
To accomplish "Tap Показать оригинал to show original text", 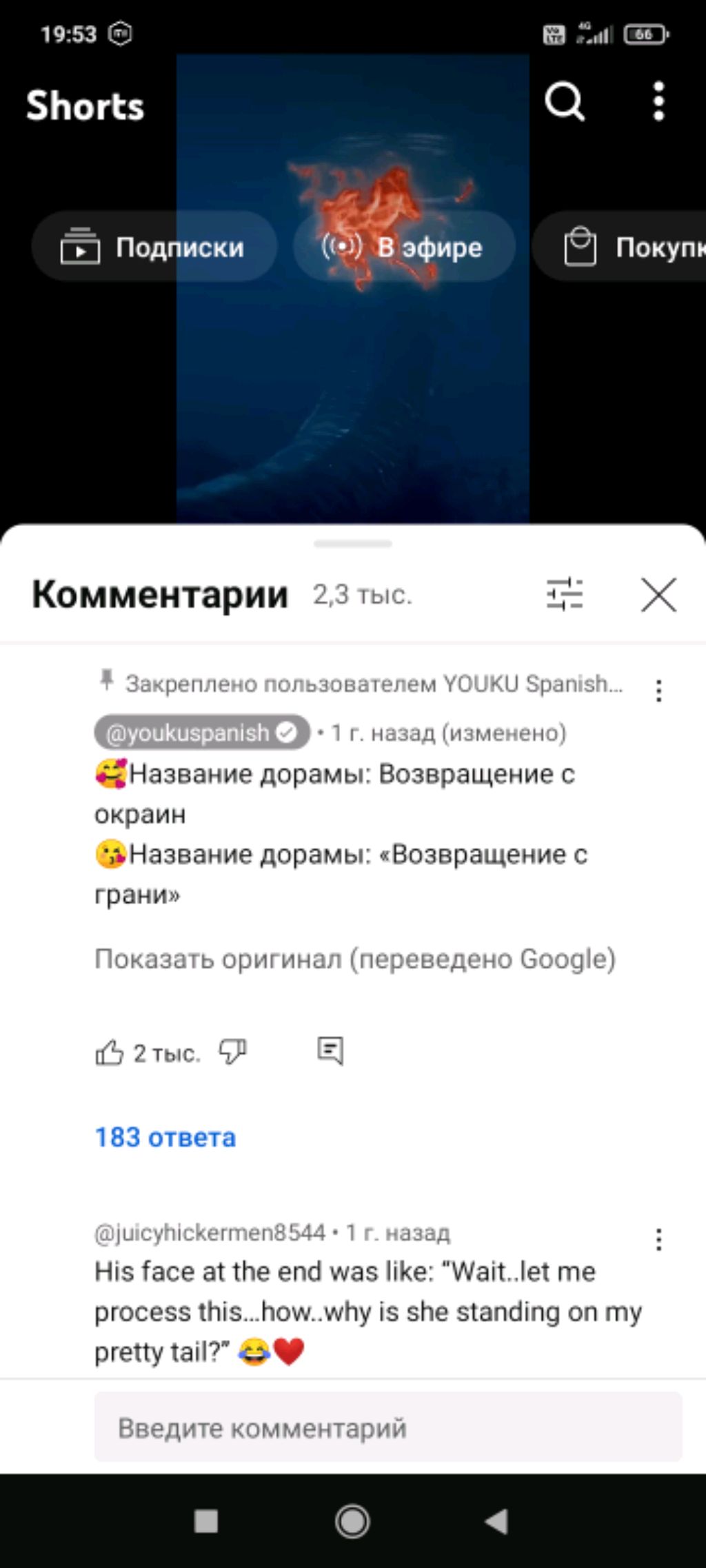I will (355, 959).
